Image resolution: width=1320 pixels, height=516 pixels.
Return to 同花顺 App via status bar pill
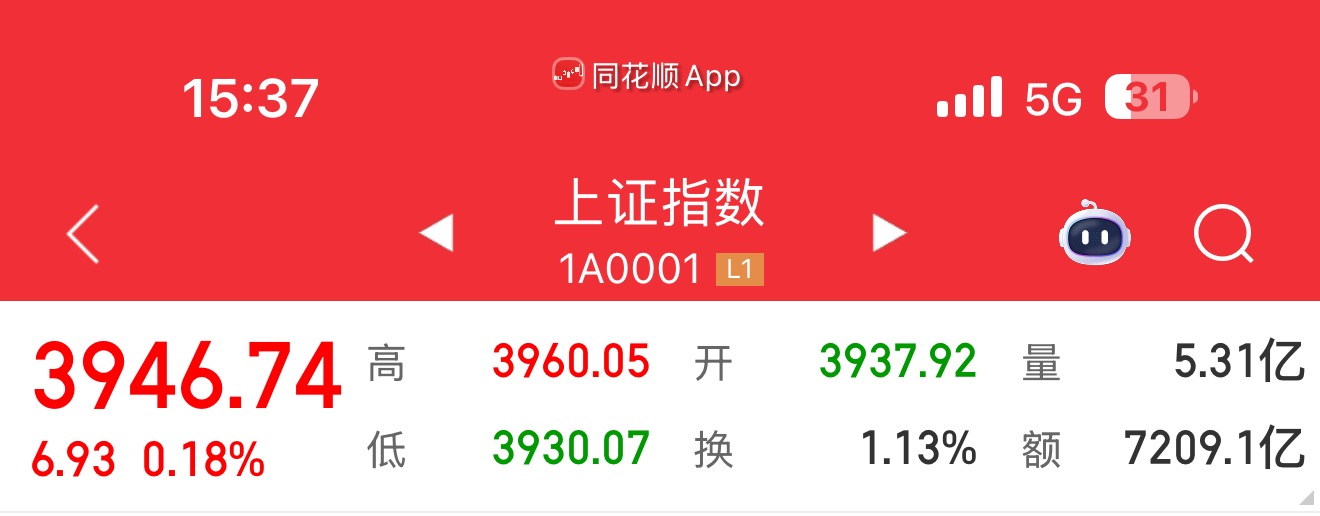[x=647, y=76]
